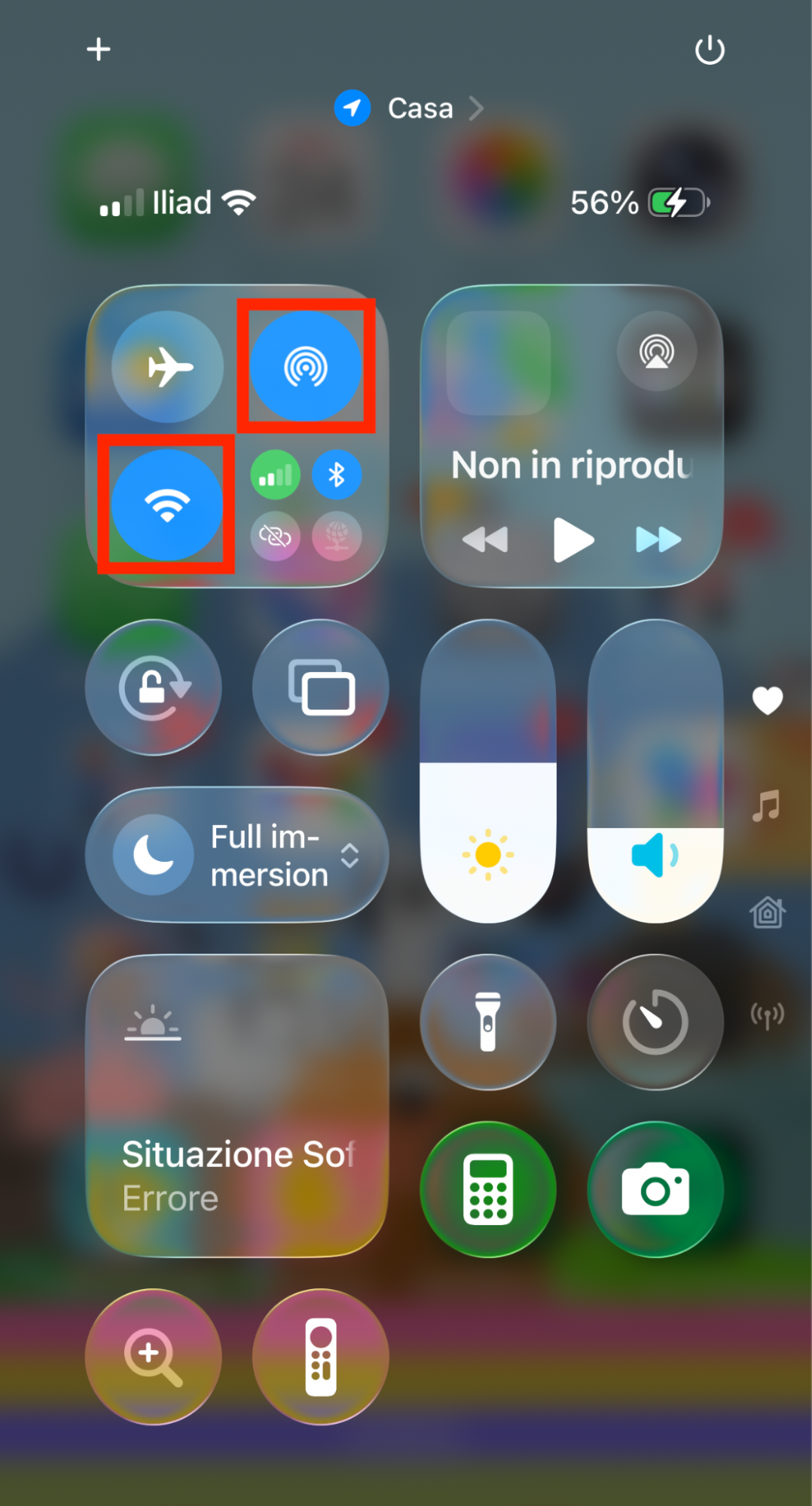Screen dimensions: 812x1506
Task: Expand the Casa location chevron
Action: 477,108
